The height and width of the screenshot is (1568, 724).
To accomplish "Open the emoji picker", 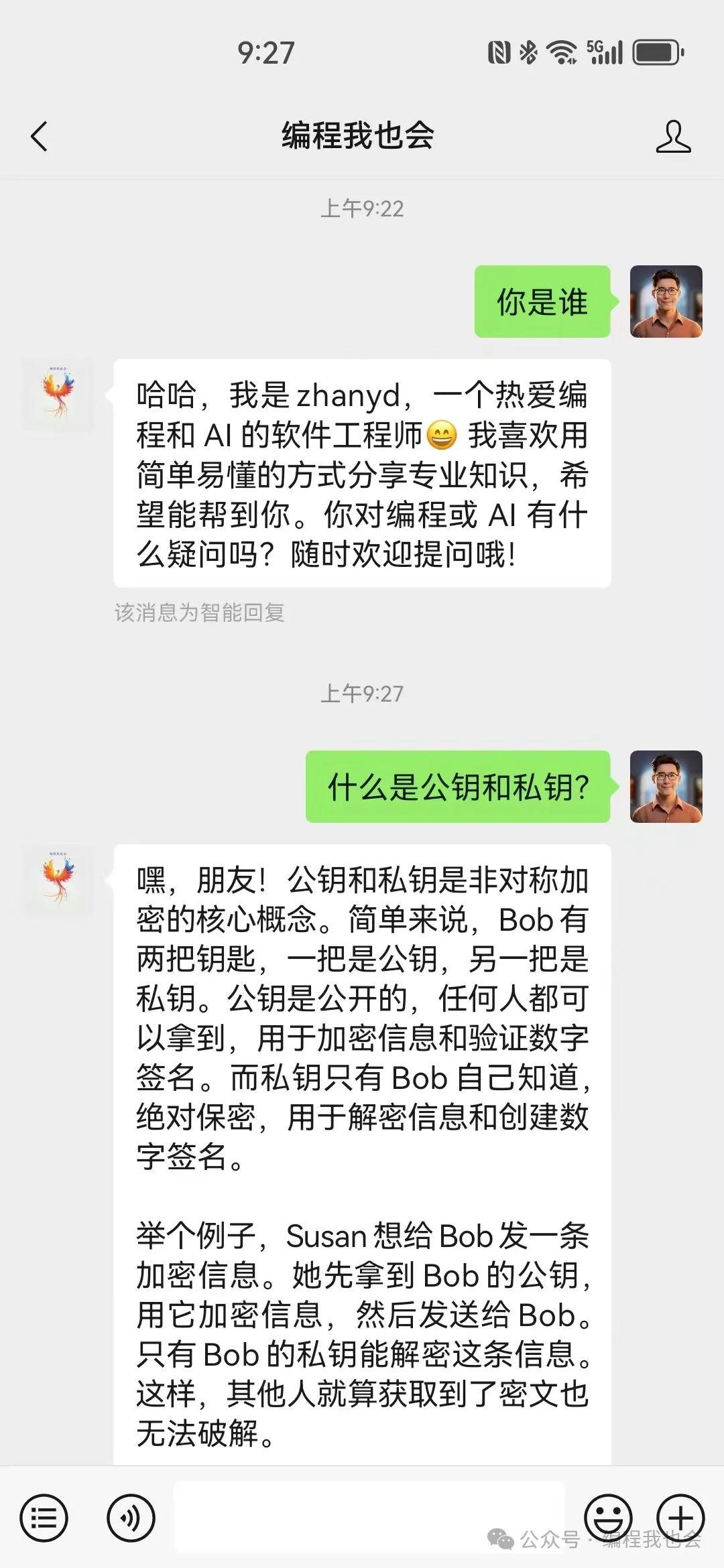I will [608, 1518].
